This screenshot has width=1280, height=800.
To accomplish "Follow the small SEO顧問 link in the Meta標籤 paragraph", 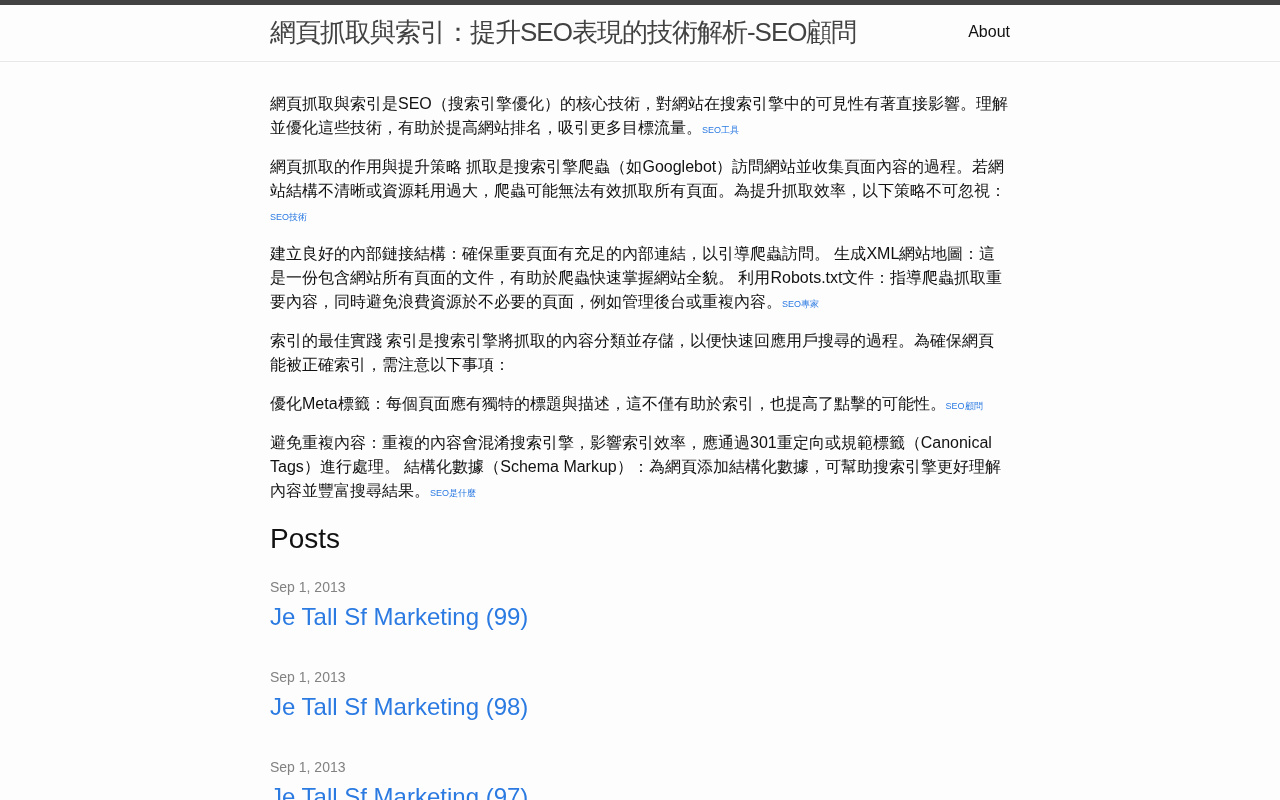I will (x=964, y=406).
